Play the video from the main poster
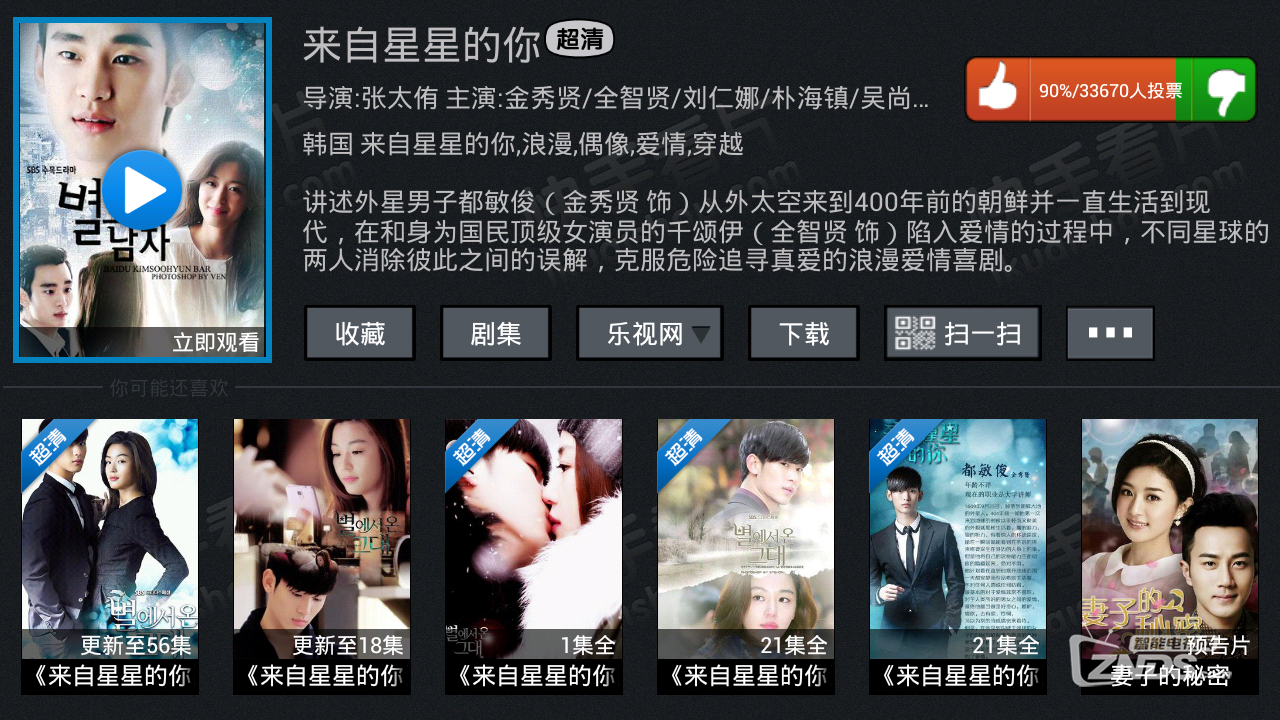 tap(142, 190)
